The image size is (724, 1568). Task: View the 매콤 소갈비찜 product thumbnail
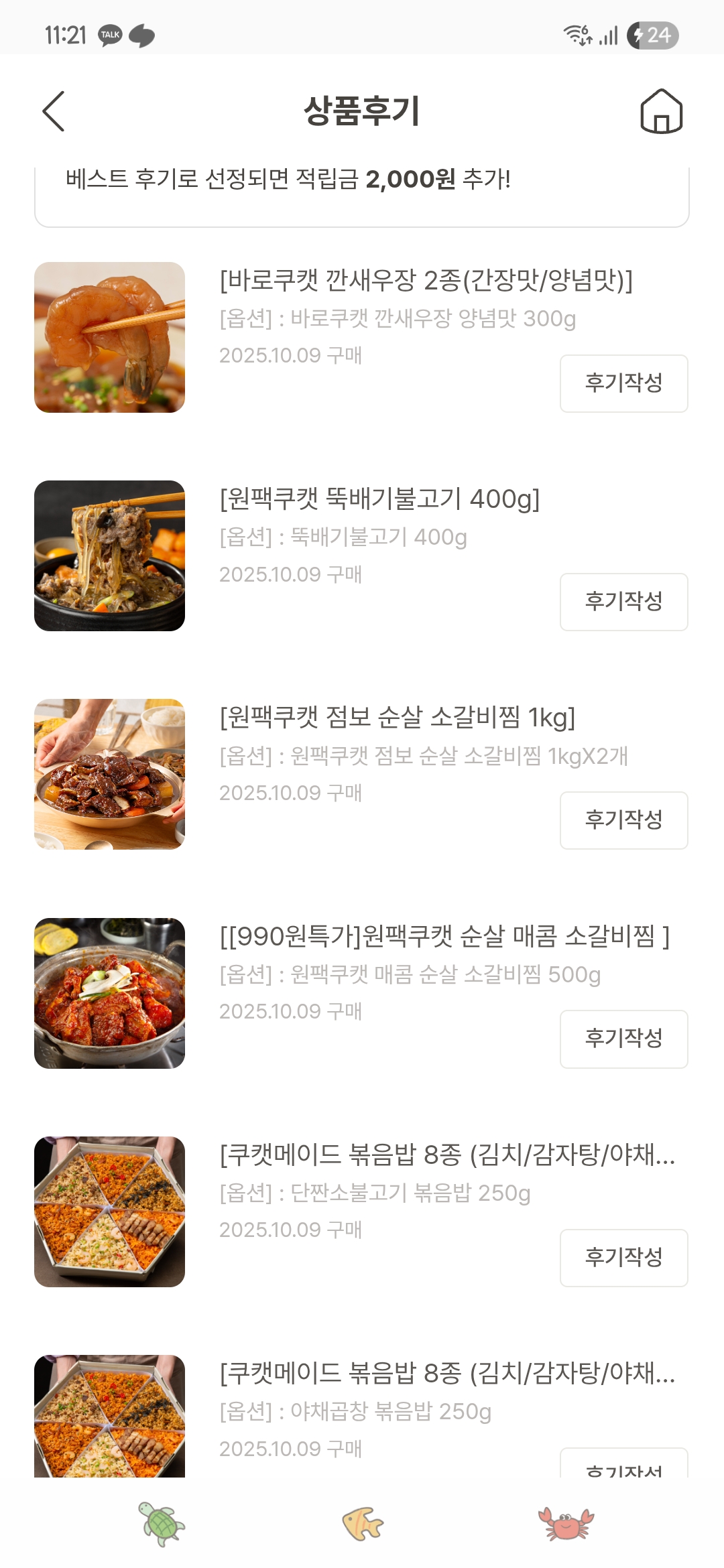pos(109,992)
